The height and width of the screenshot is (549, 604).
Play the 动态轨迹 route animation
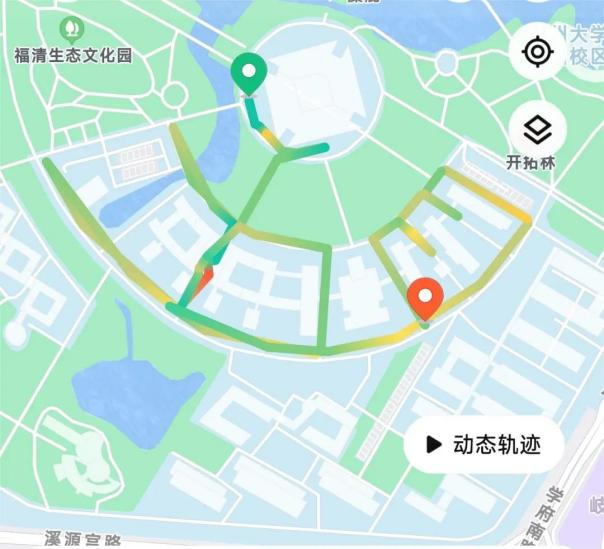pyautogui.click(x=484, y=445)
